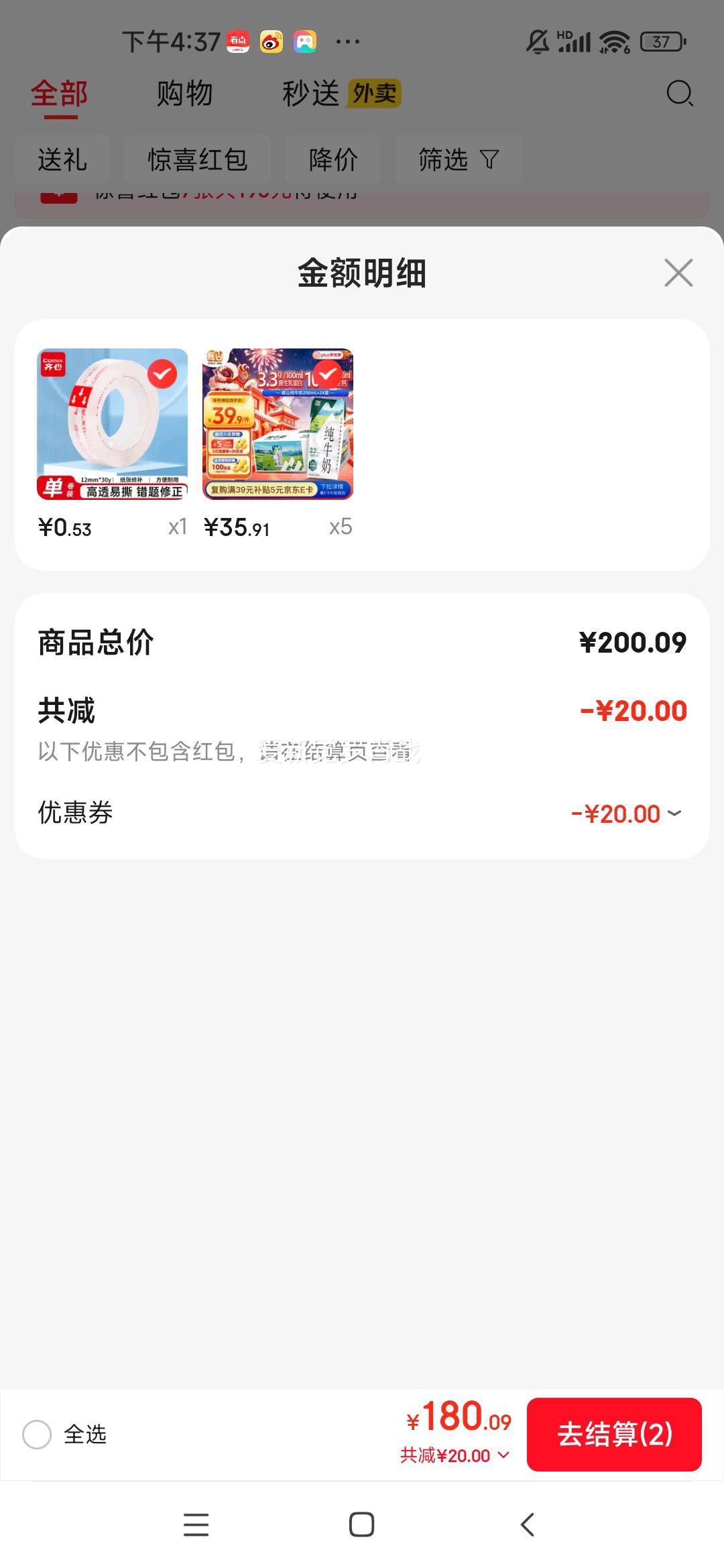Tap the 降价 filter button
This screenshot has width=724, height=1568.
pos(334,159)
